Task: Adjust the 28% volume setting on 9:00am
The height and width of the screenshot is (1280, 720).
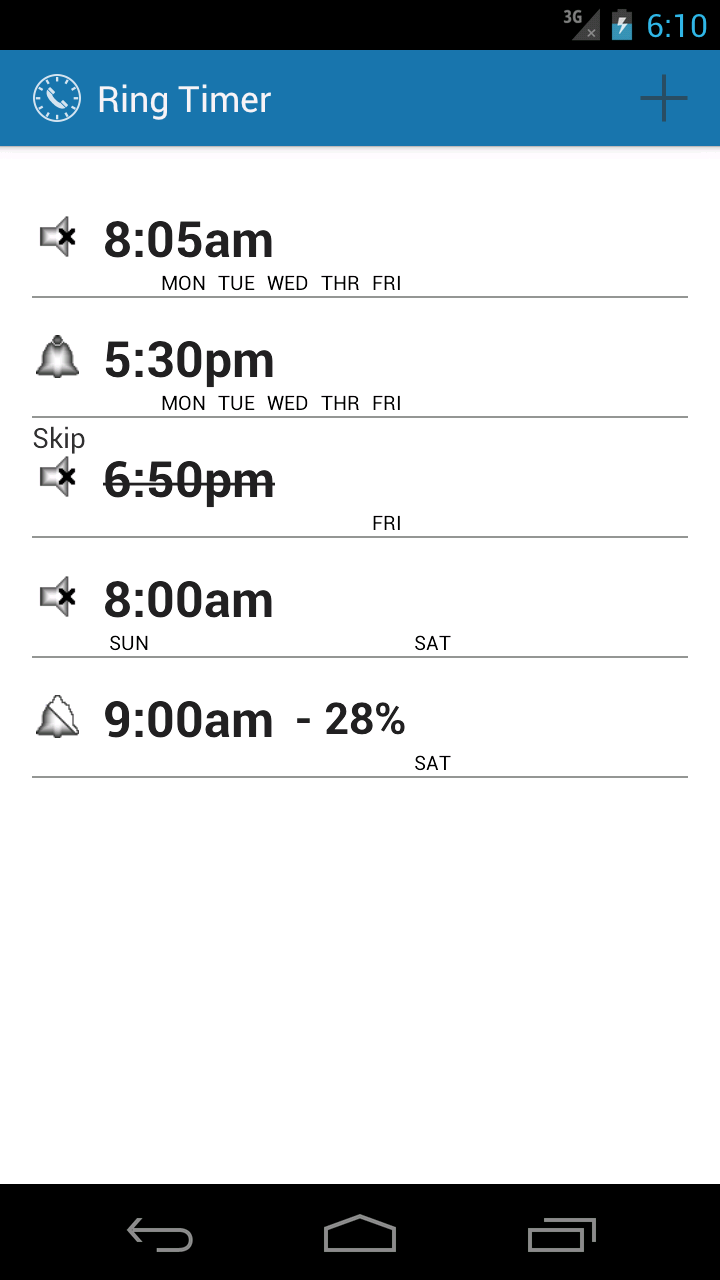Action: 363,717
